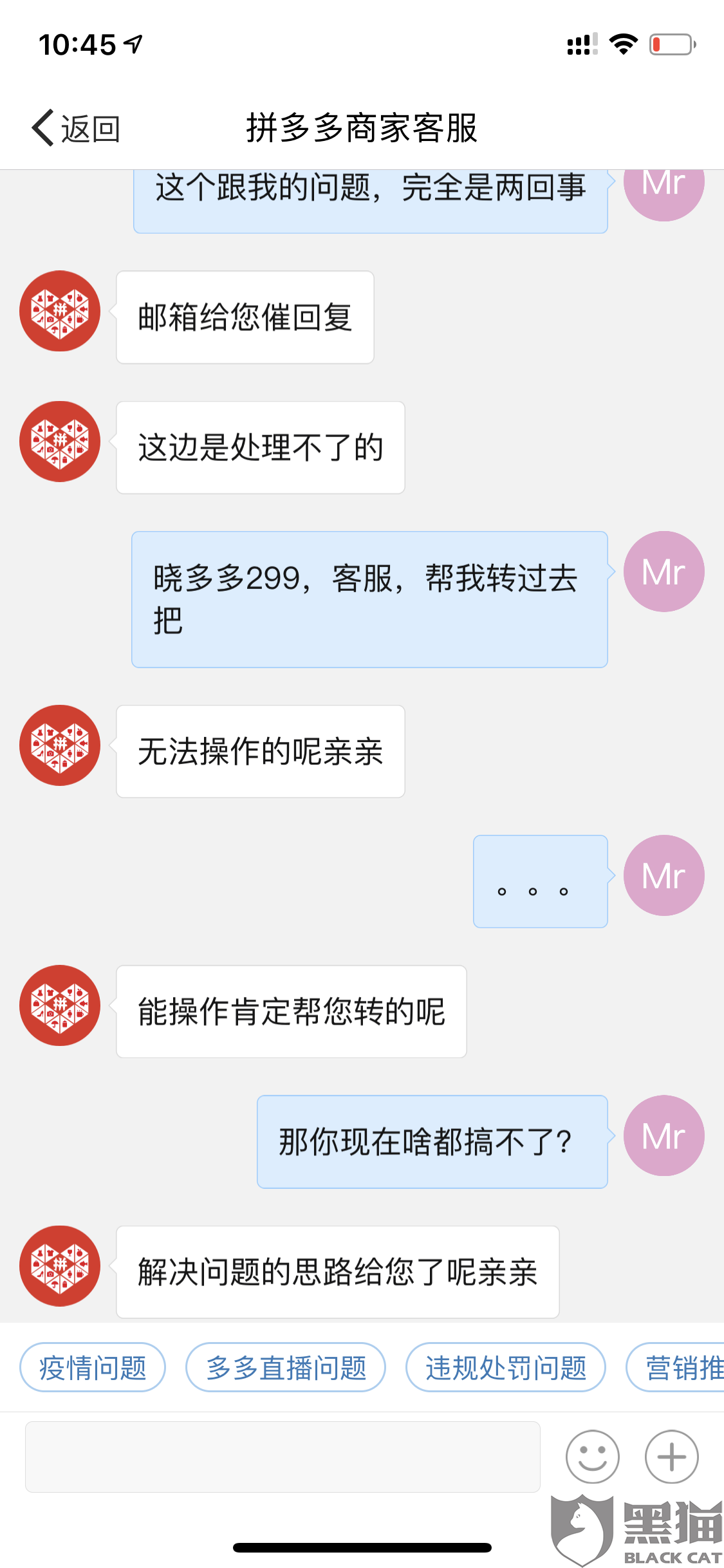
Task: Choose the 违规处罚问题 chip
Action: click(506, 1367)
